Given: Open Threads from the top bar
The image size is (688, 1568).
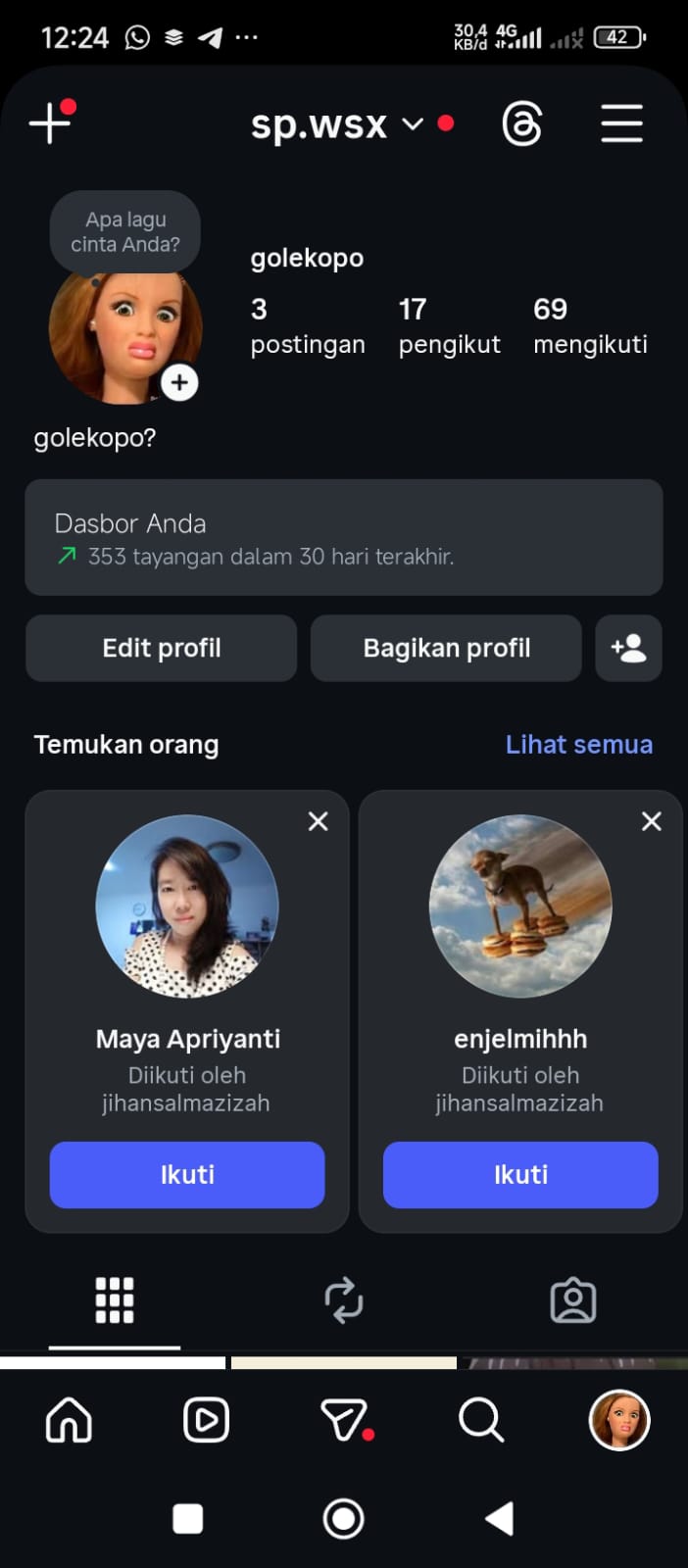Looking at the screenshot, I should click(x=521, y=124).
